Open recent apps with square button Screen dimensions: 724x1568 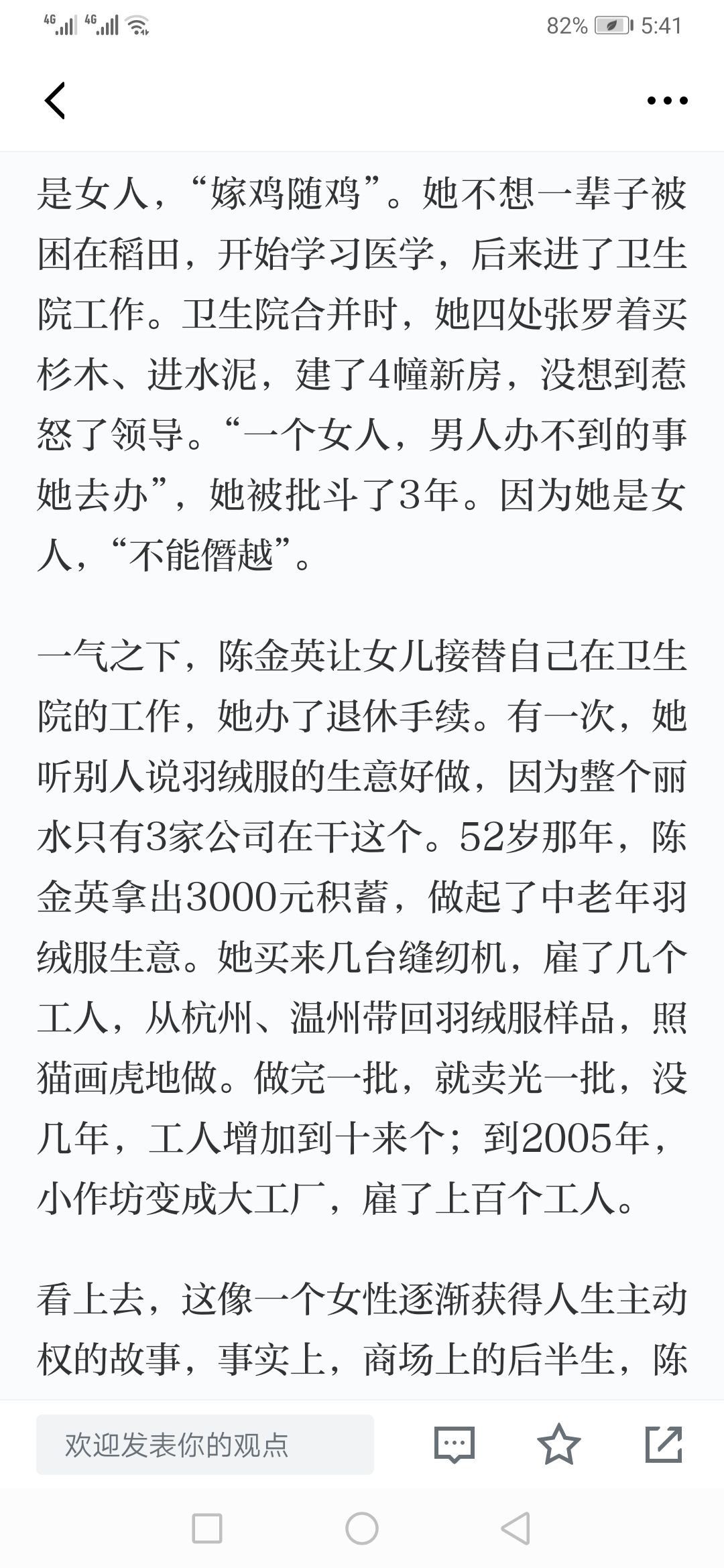[x=207, y=1530]
